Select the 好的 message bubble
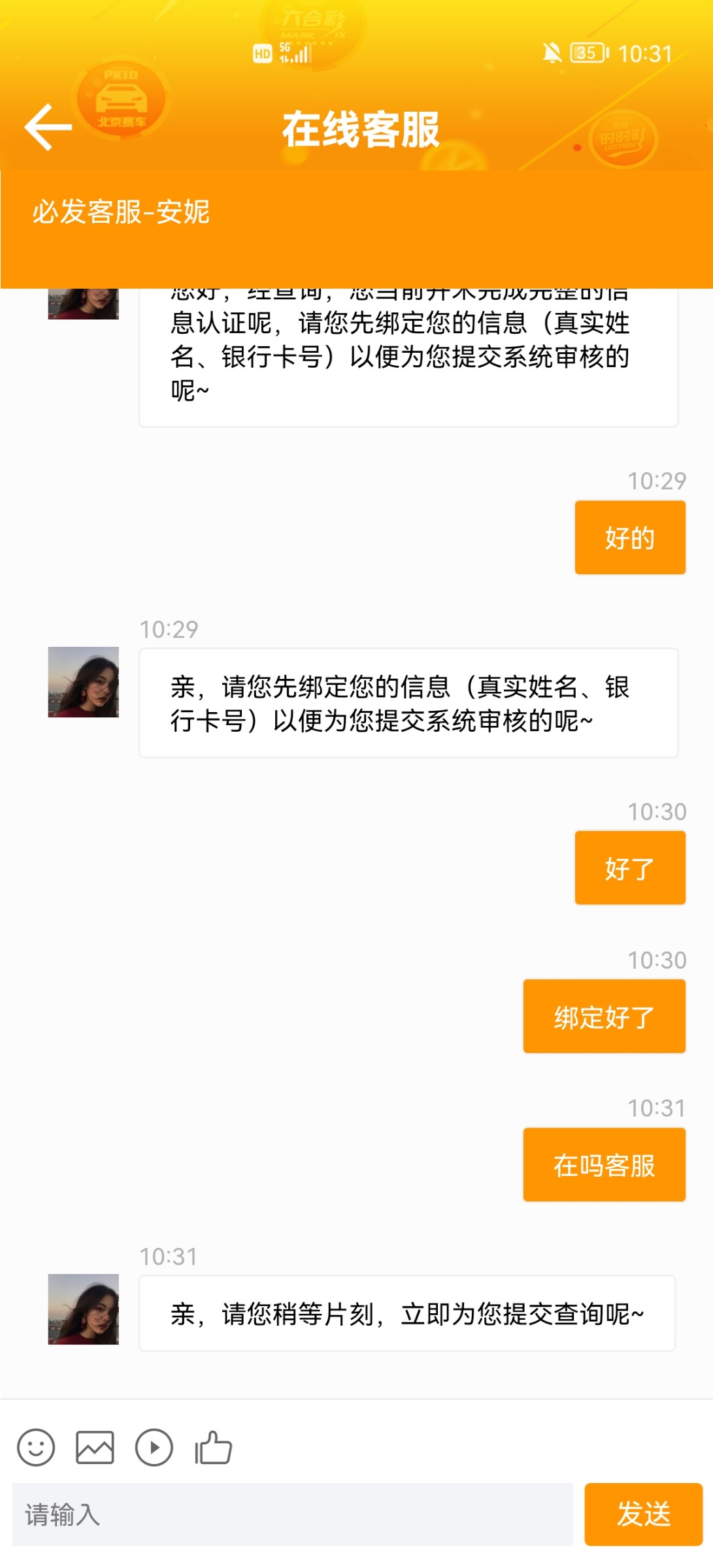The width and height of the screenshot is (713, 1568). coord(629,538)
